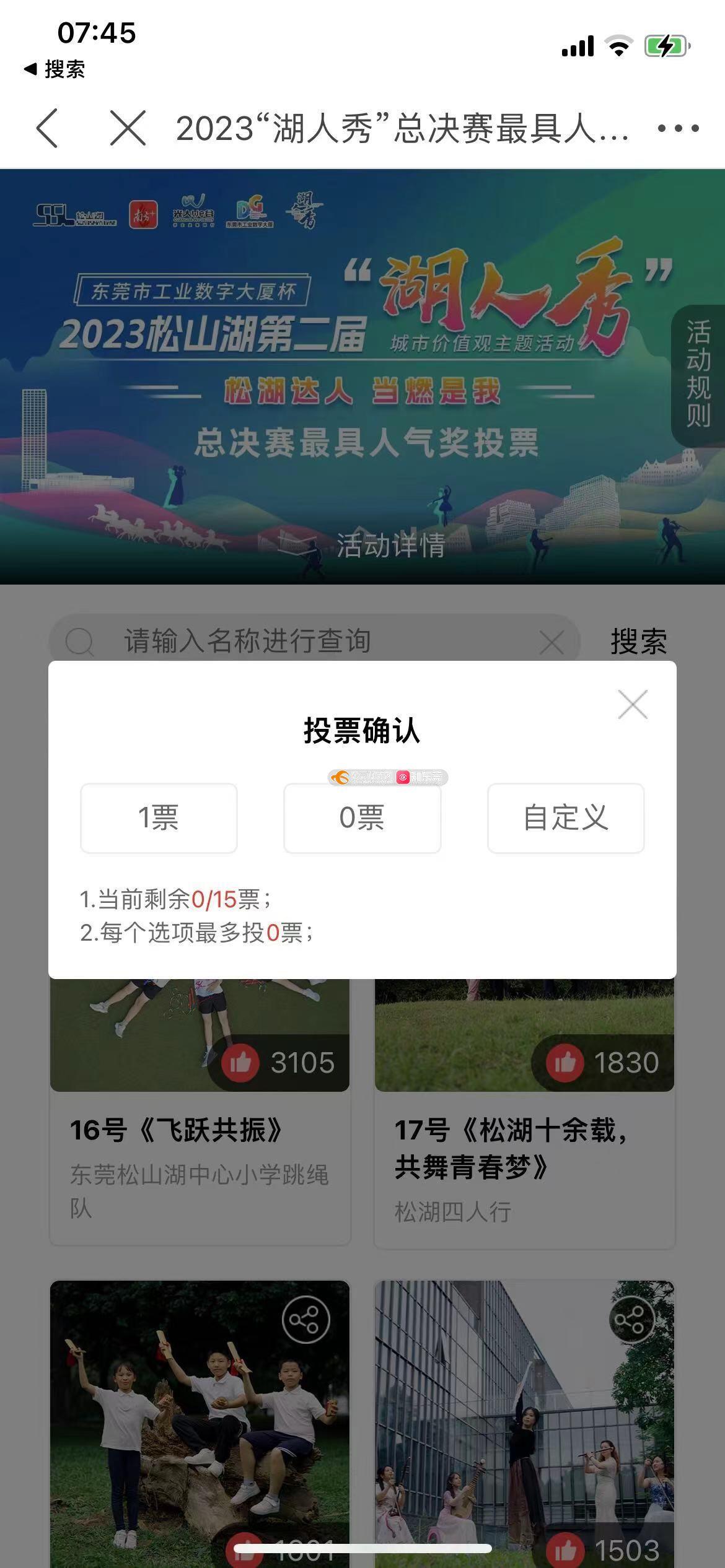The image size is (725, 1568).
Task: Open the three-dot overflow menu
Action: click(x=678, y=128)
